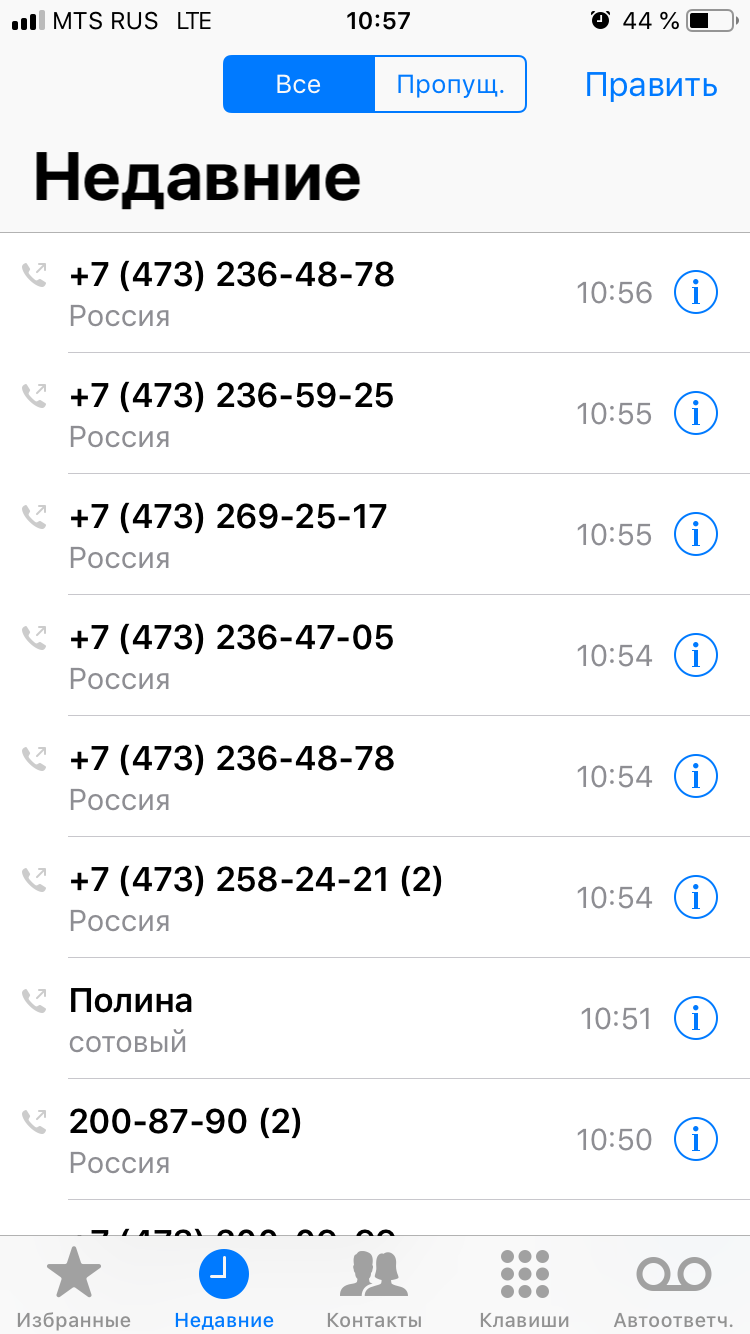Viewport: 750px width, 1334px height.
Task: Tap Править to edit recents
Action: 651,85
